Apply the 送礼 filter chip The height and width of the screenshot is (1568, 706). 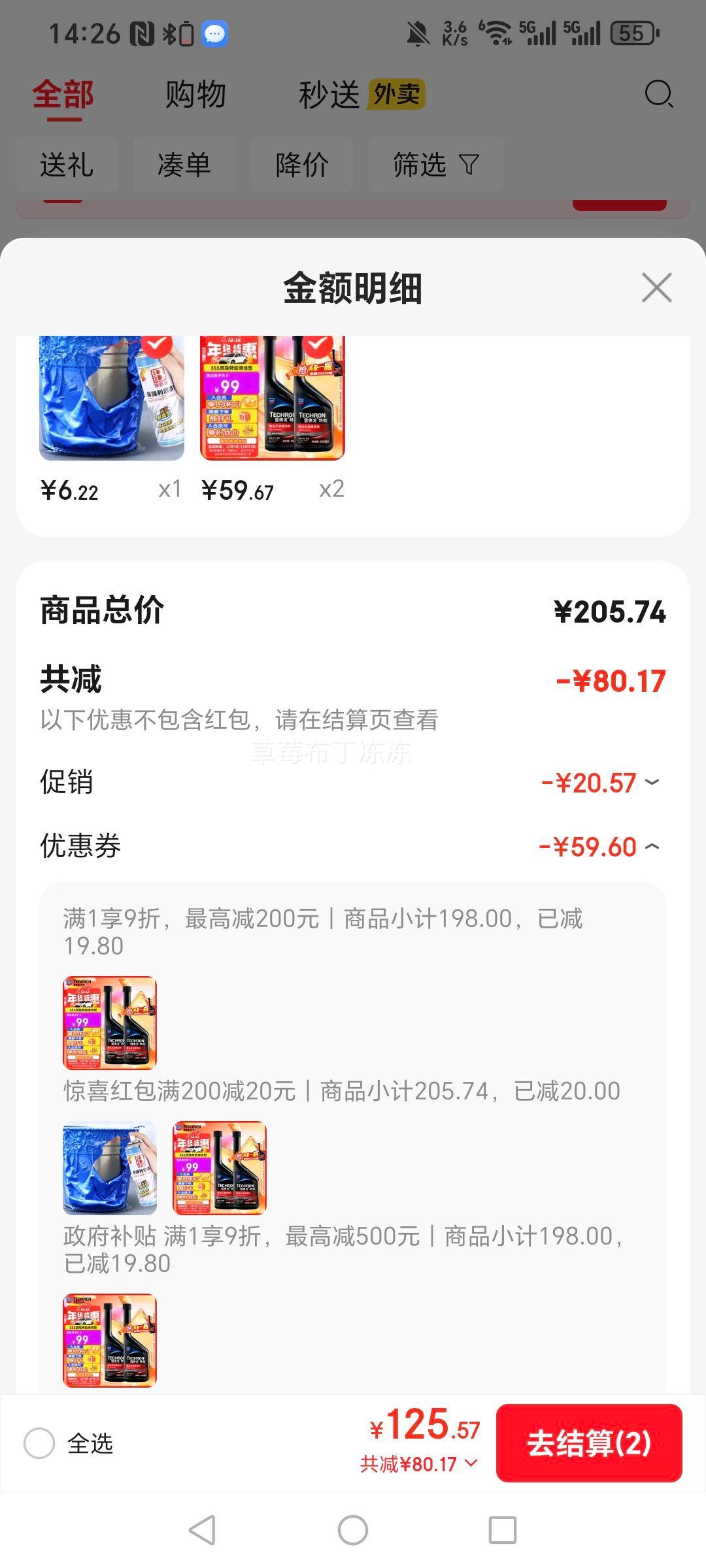click(x=67, y=165)
